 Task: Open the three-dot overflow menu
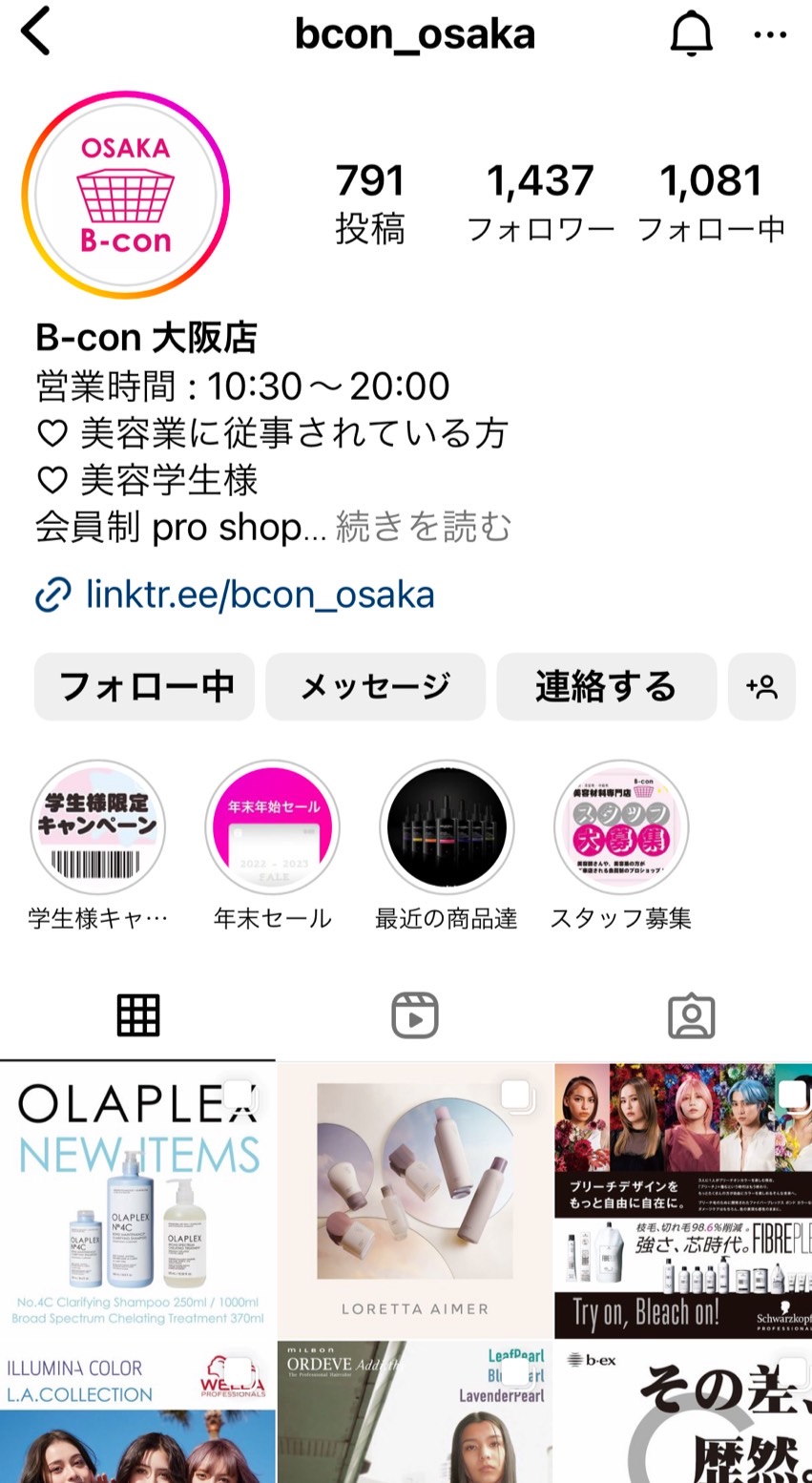pyautogui.click(x=769, y=35)
